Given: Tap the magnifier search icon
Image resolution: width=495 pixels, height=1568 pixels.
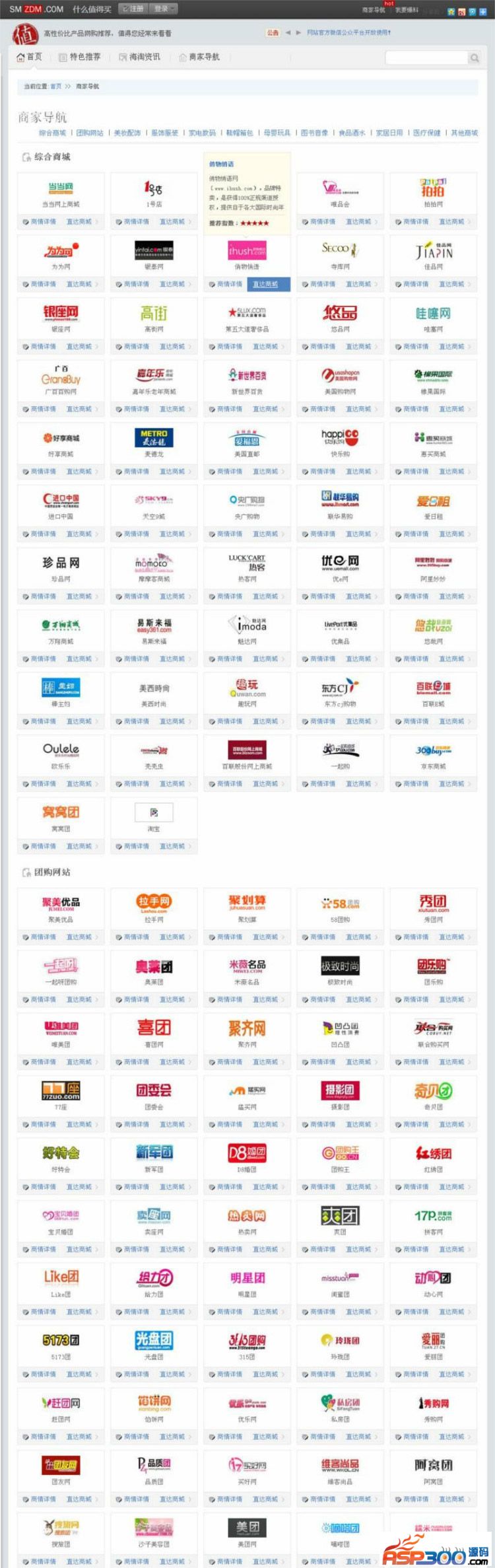Looking at the screenshot, I should pos(474,58).
